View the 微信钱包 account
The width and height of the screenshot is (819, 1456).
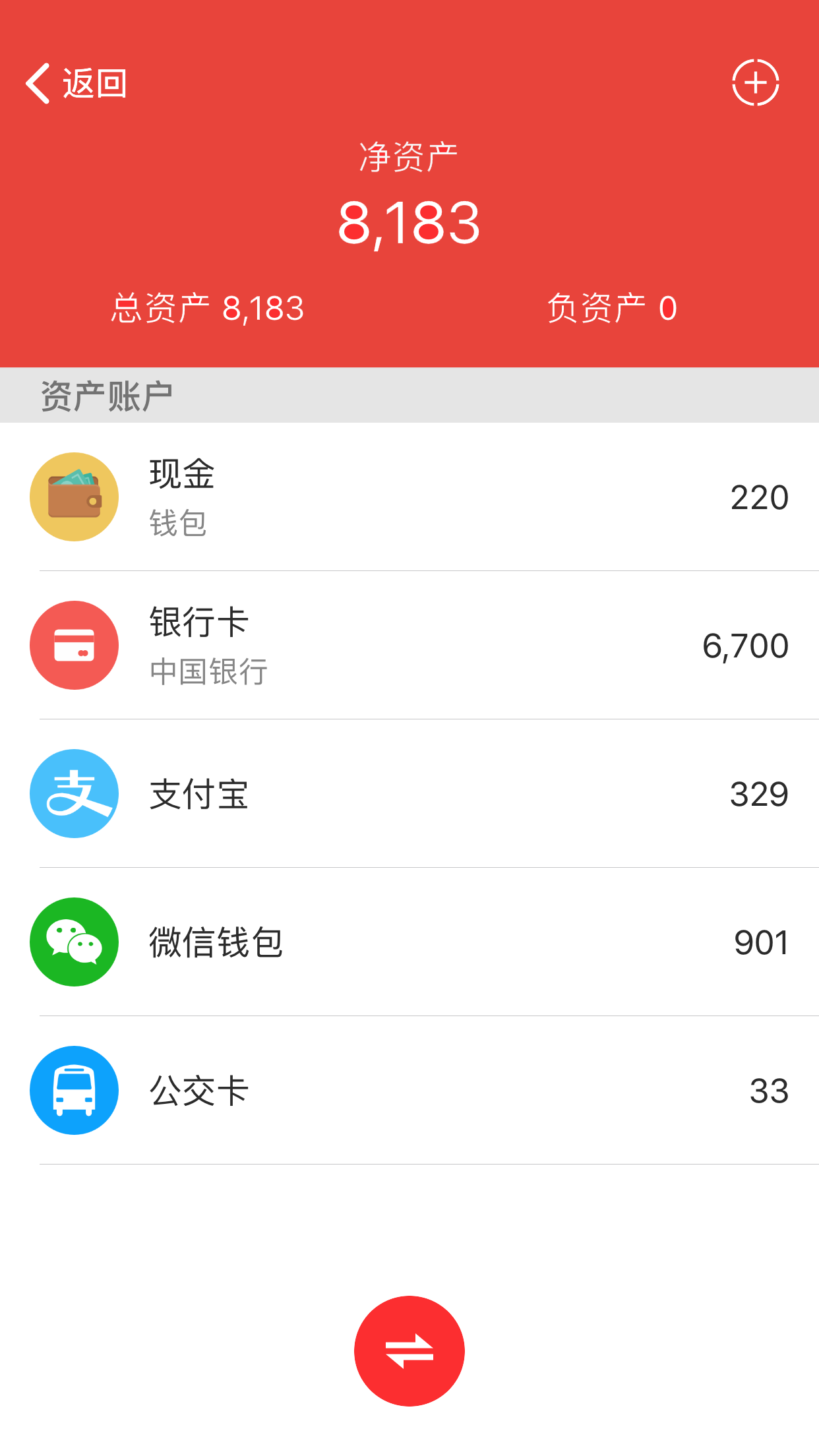tap(409, 942)
